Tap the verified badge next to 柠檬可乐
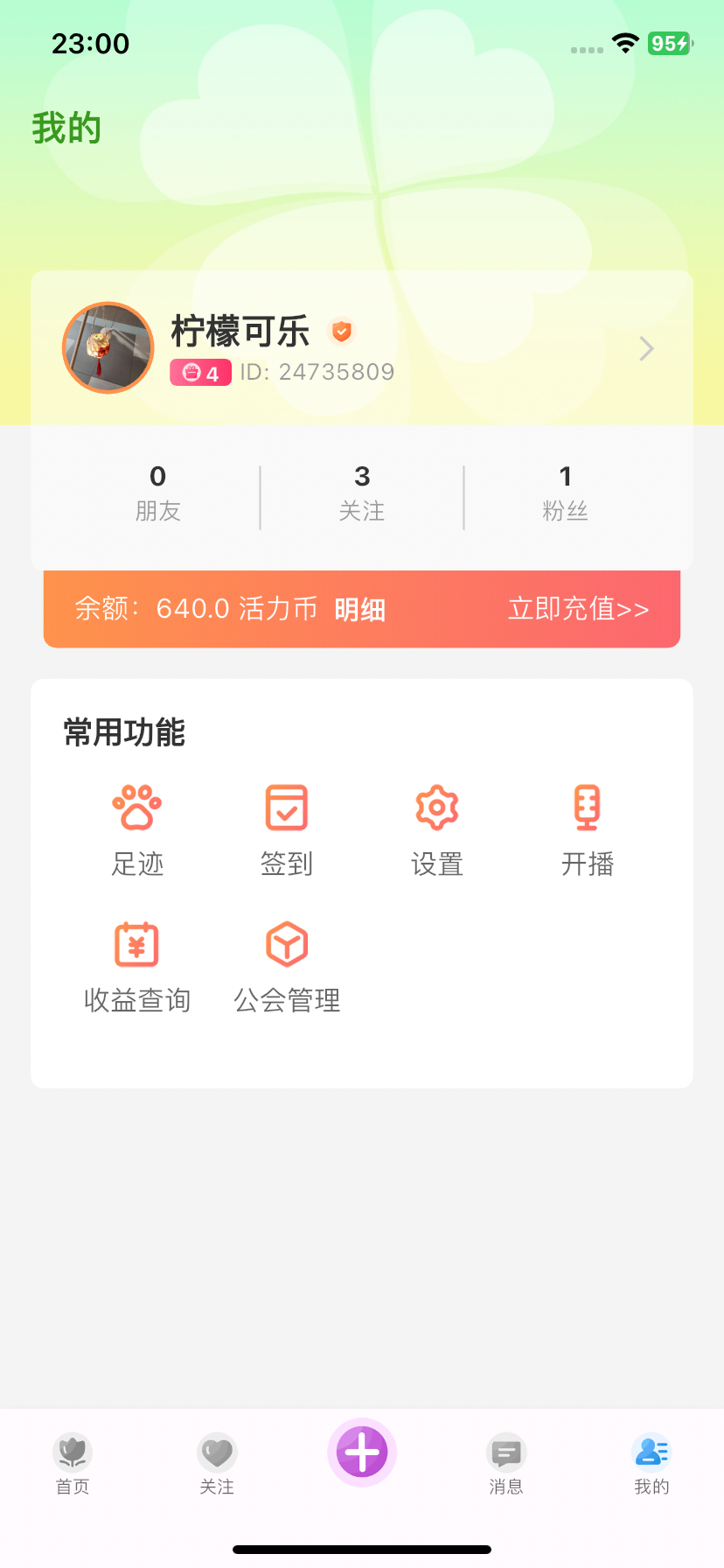724x1568 pixels. 342,332
